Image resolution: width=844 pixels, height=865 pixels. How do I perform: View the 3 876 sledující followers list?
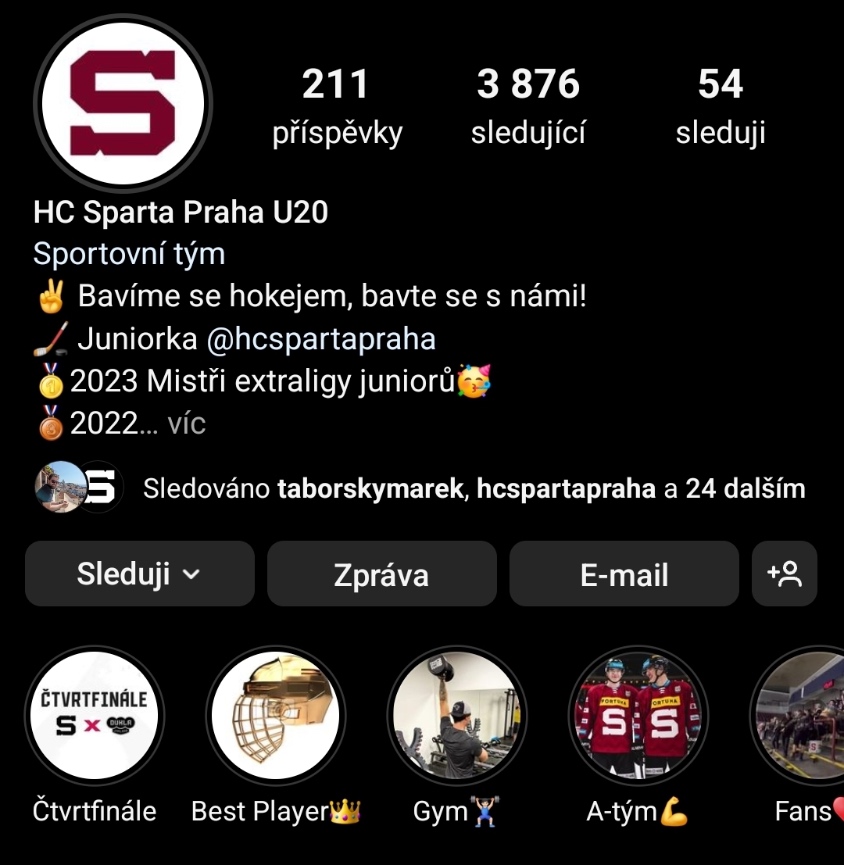[x=528, y=106]
